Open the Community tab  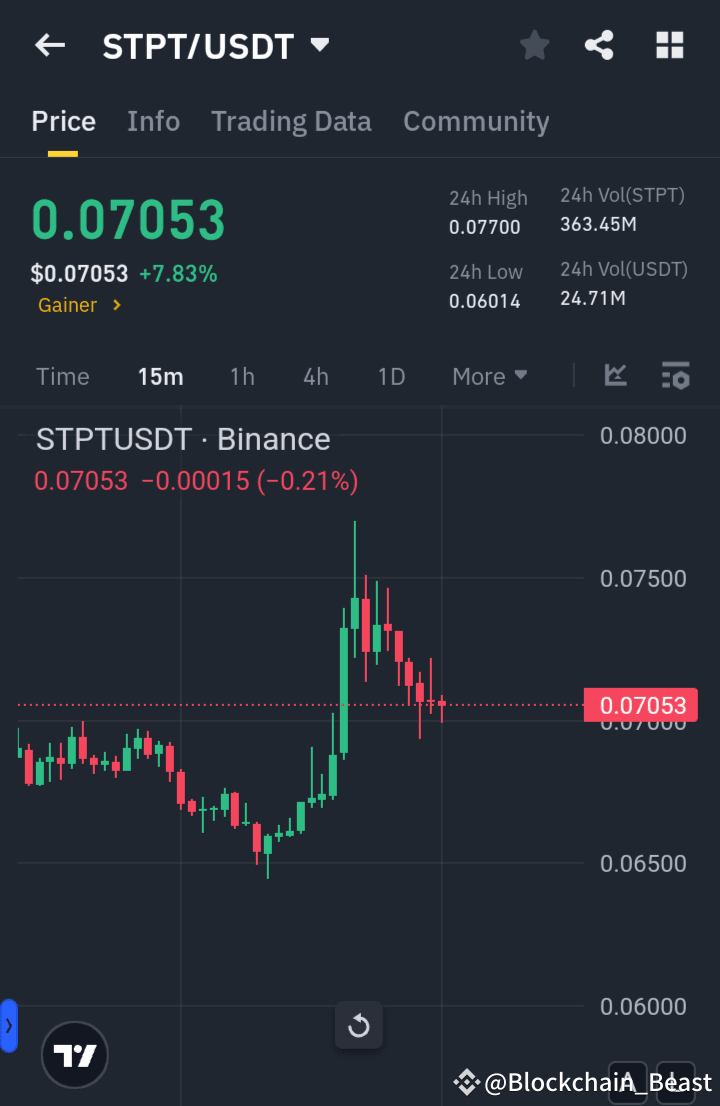[x=476, y=121]
